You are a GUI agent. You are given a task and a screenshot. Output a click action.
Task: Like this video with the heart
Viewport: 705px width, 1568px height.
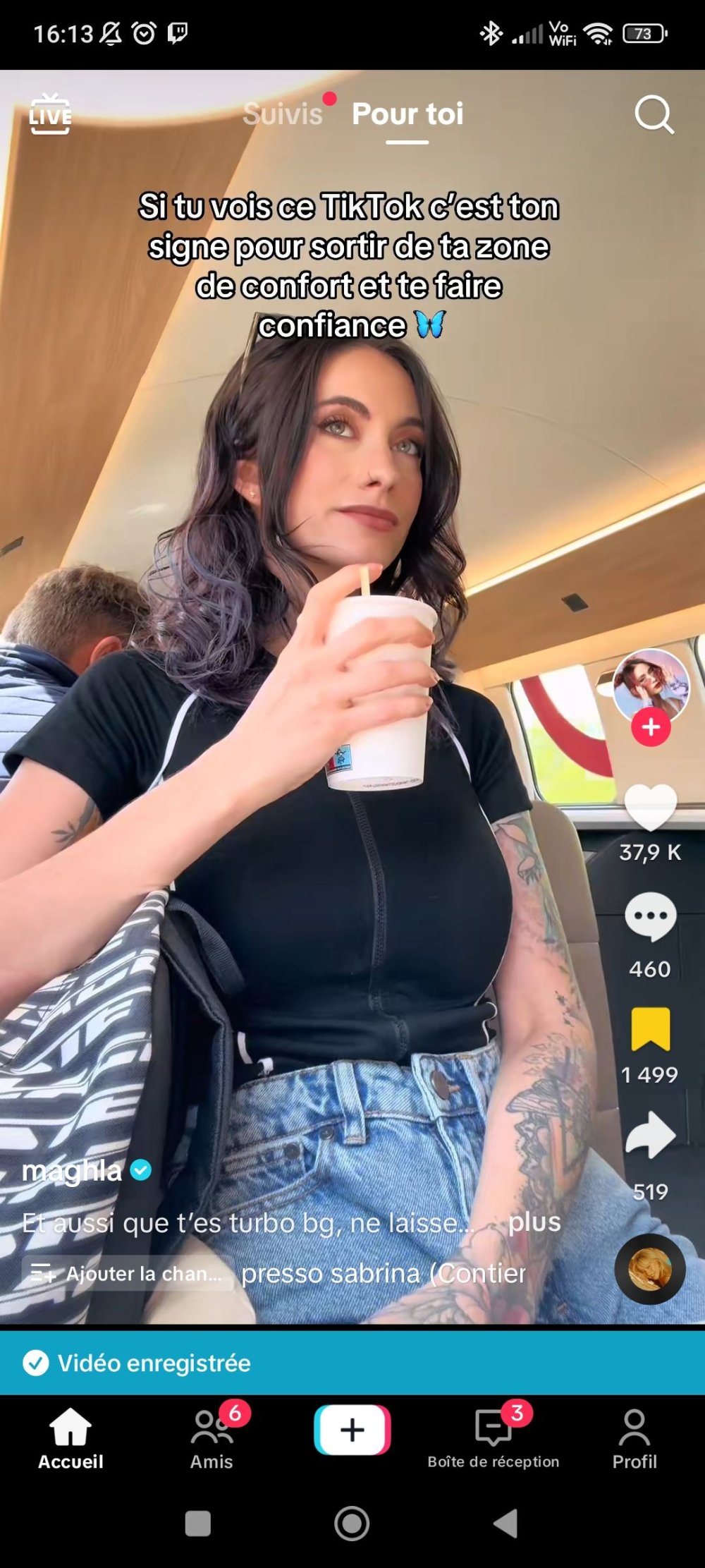650,808
